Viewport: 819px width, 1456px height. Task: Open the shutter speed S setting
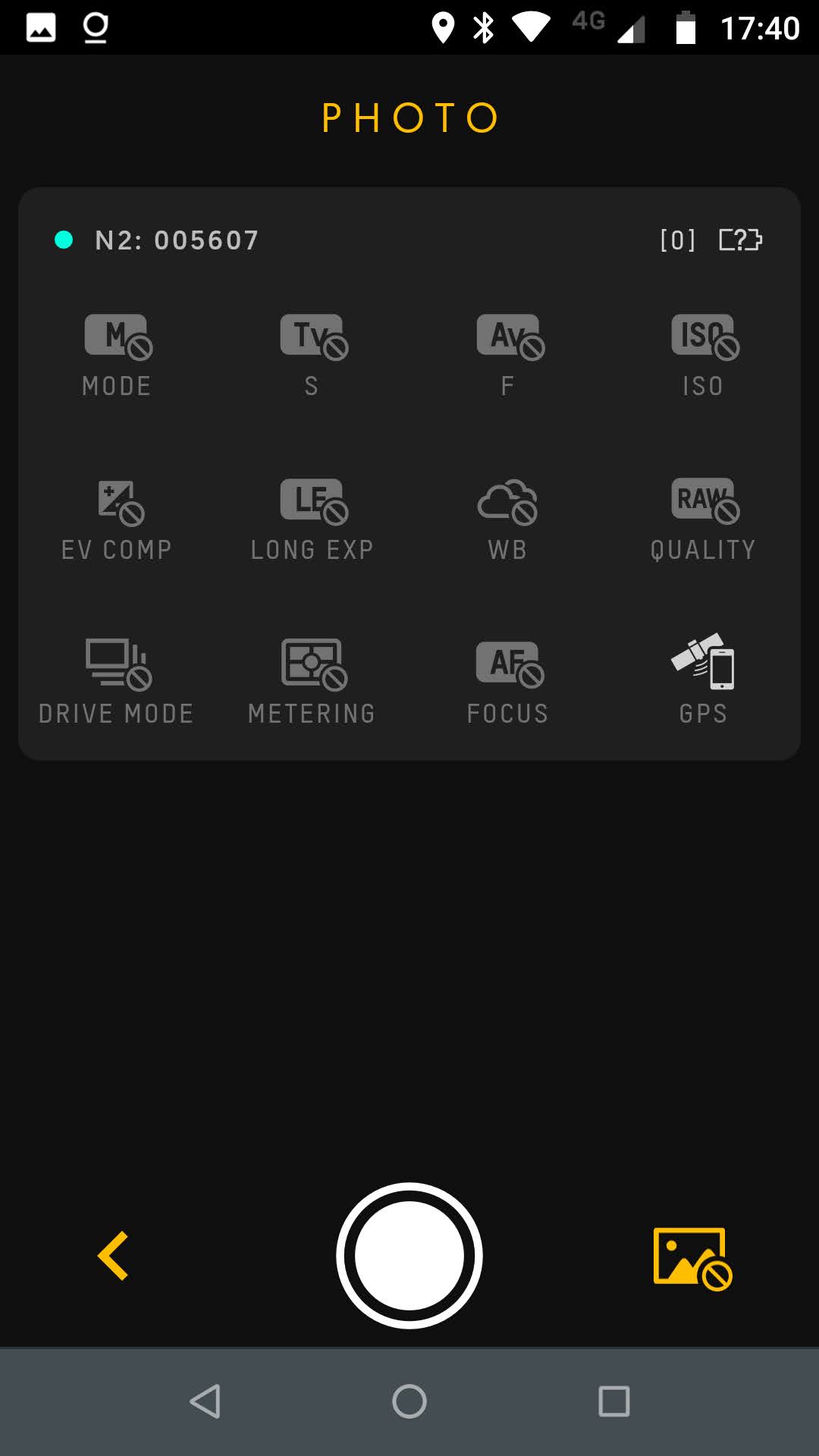click(312, 353)
